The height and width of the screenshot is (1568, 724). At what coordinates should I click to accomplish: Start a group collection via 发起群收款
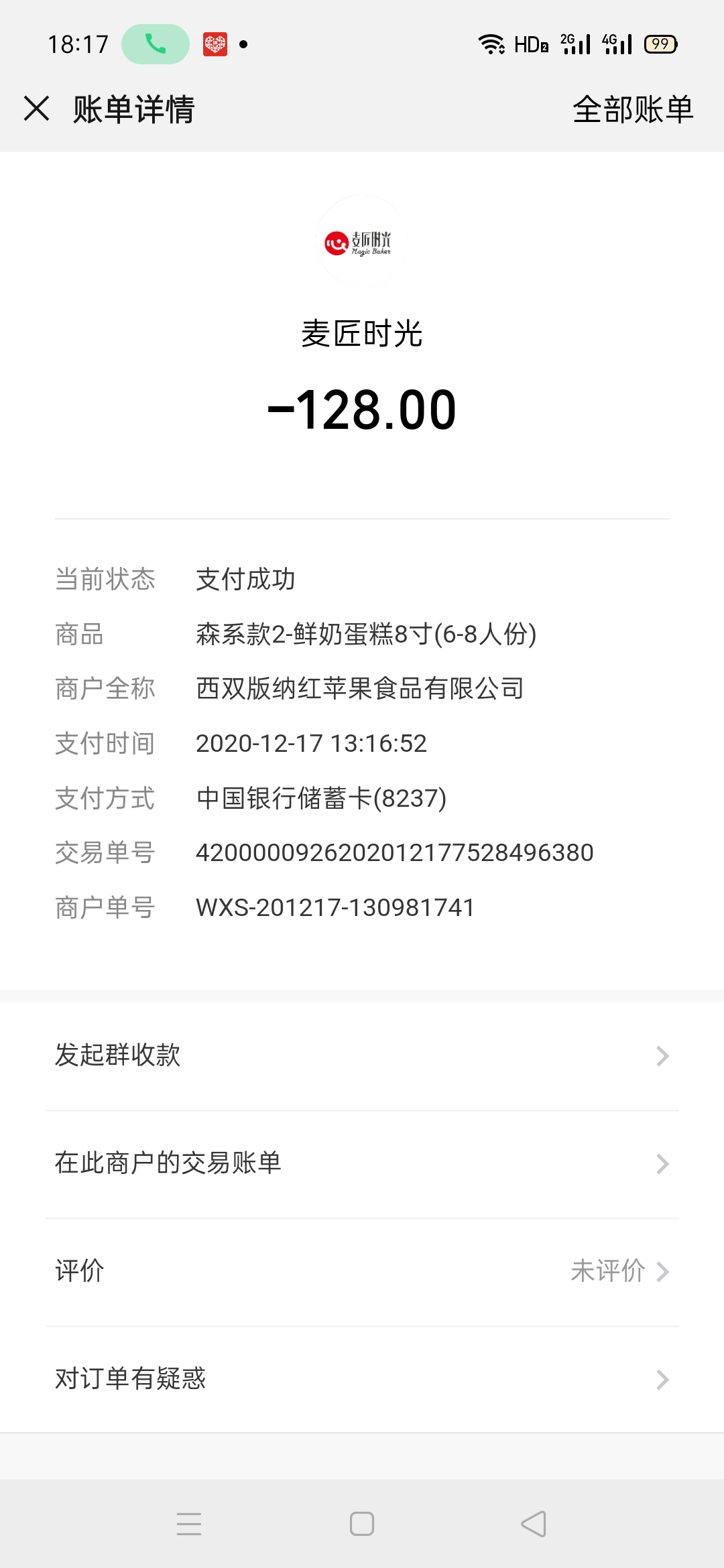click(x=362, y=1055)
